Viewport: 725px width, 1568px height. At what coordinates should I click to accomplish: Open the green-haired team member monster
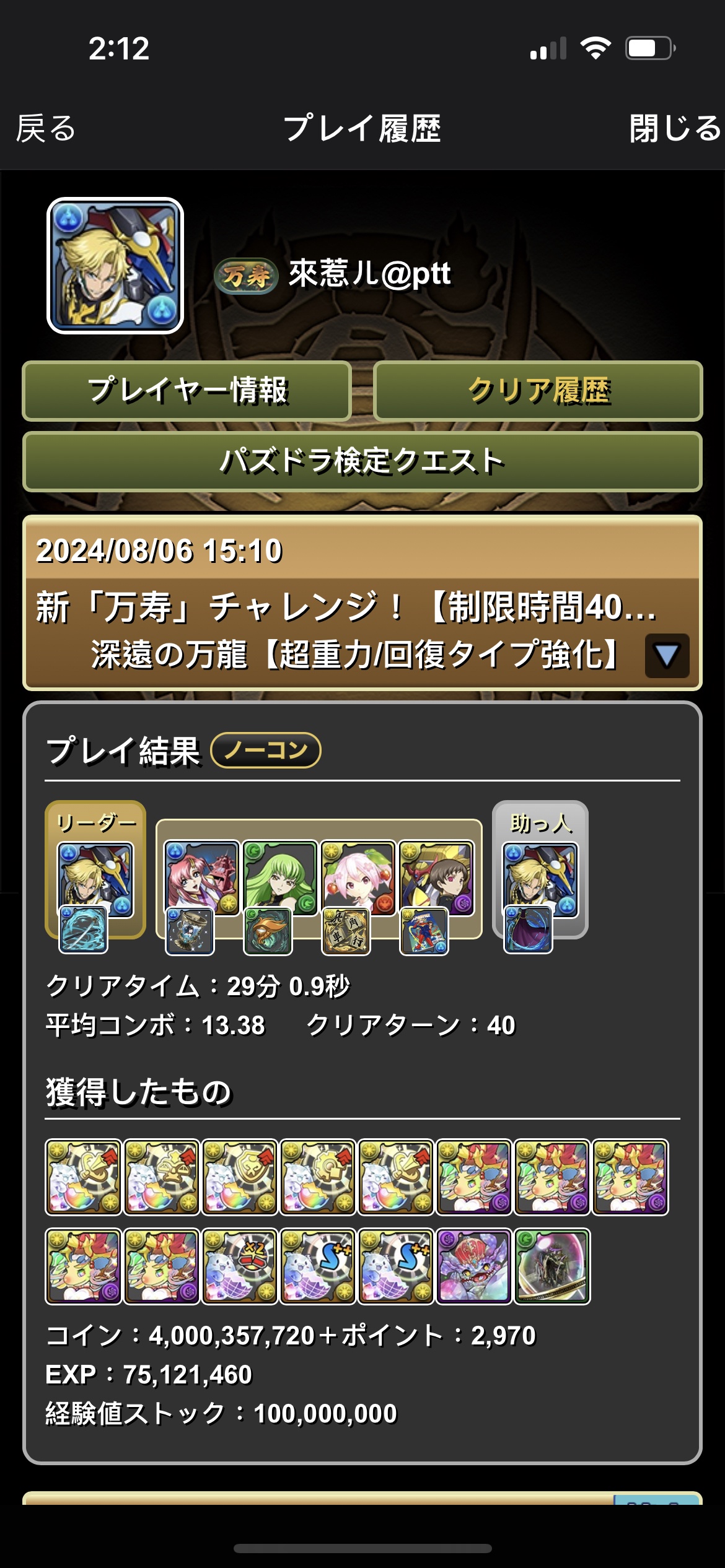tap(279, 878)
